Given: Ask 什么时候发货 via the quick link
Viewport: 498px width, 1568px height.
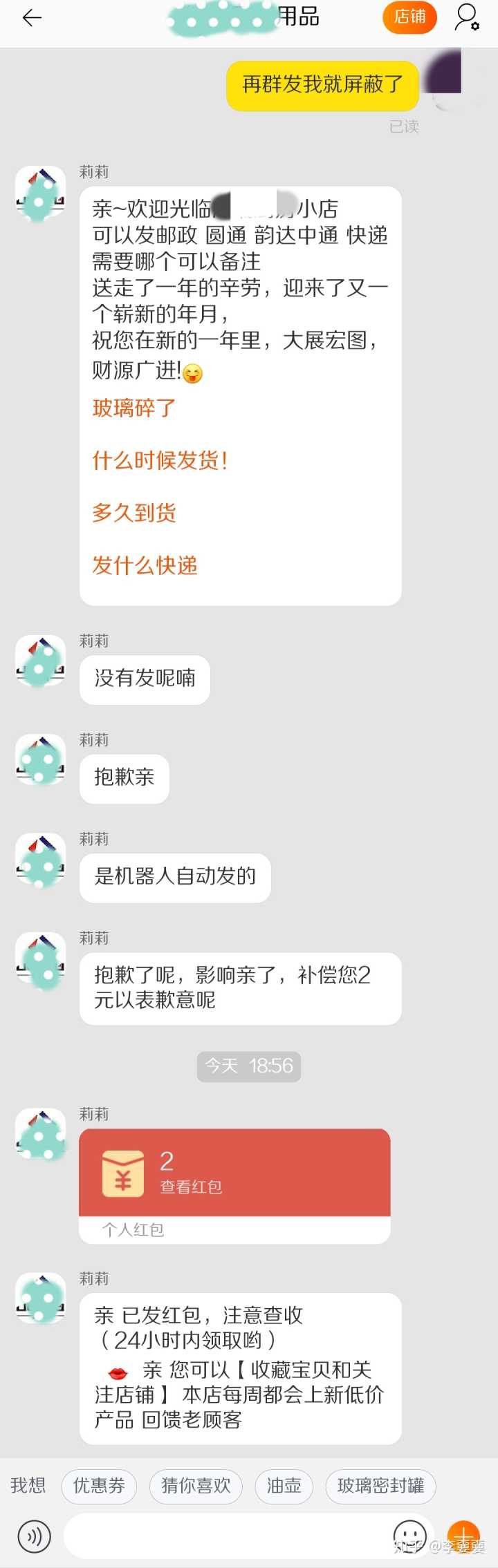Looking at the screenshot, I should coord(160,460).
